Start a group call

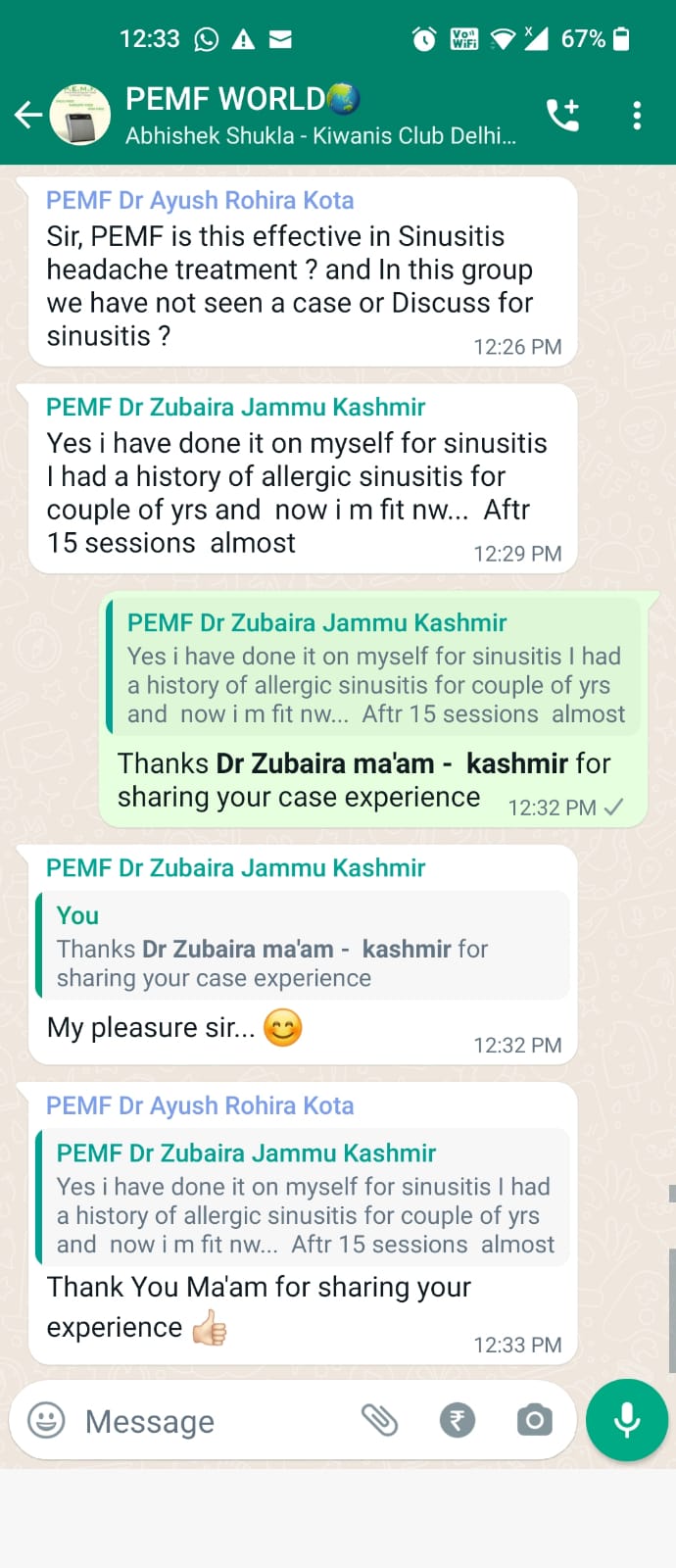[562, 116]
